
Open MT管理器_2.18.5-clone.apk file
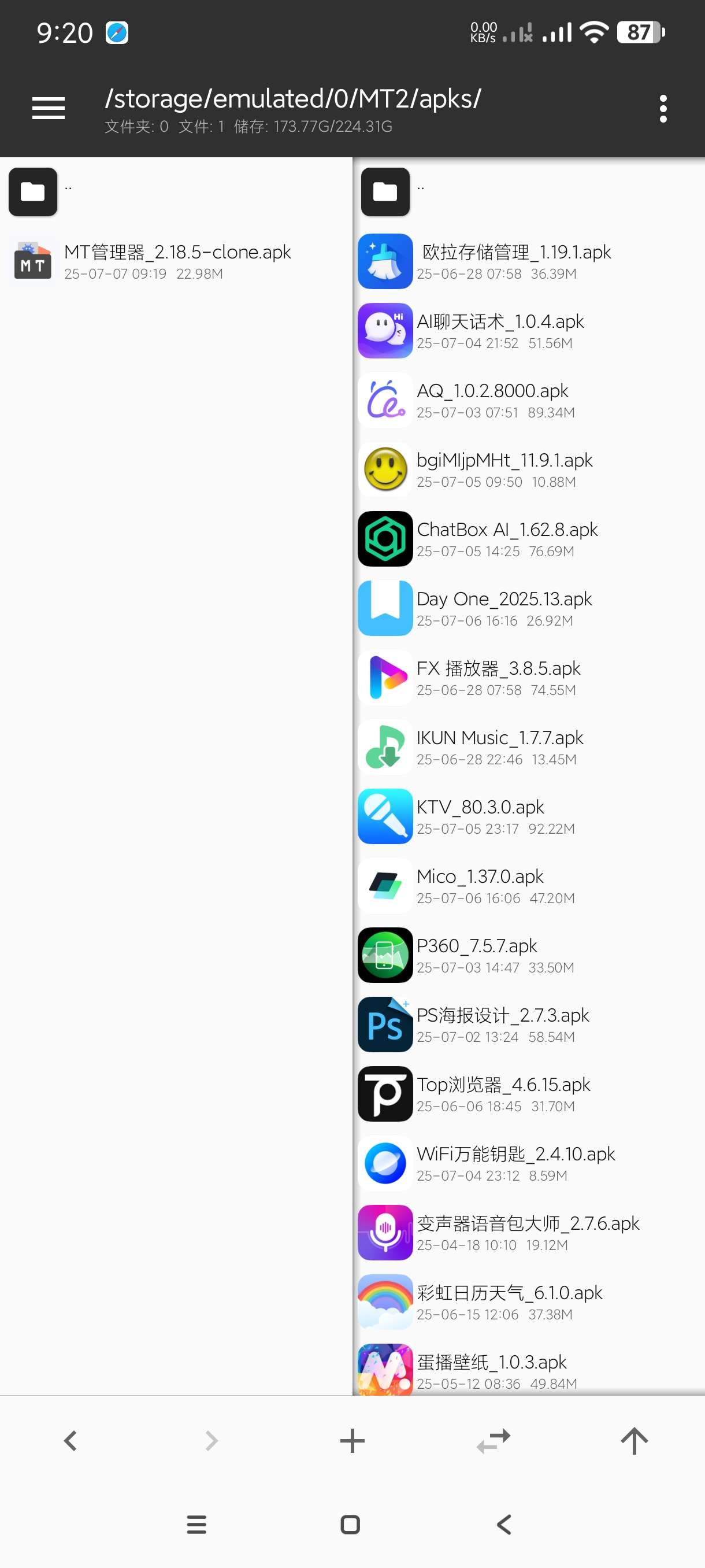[176, 261]
